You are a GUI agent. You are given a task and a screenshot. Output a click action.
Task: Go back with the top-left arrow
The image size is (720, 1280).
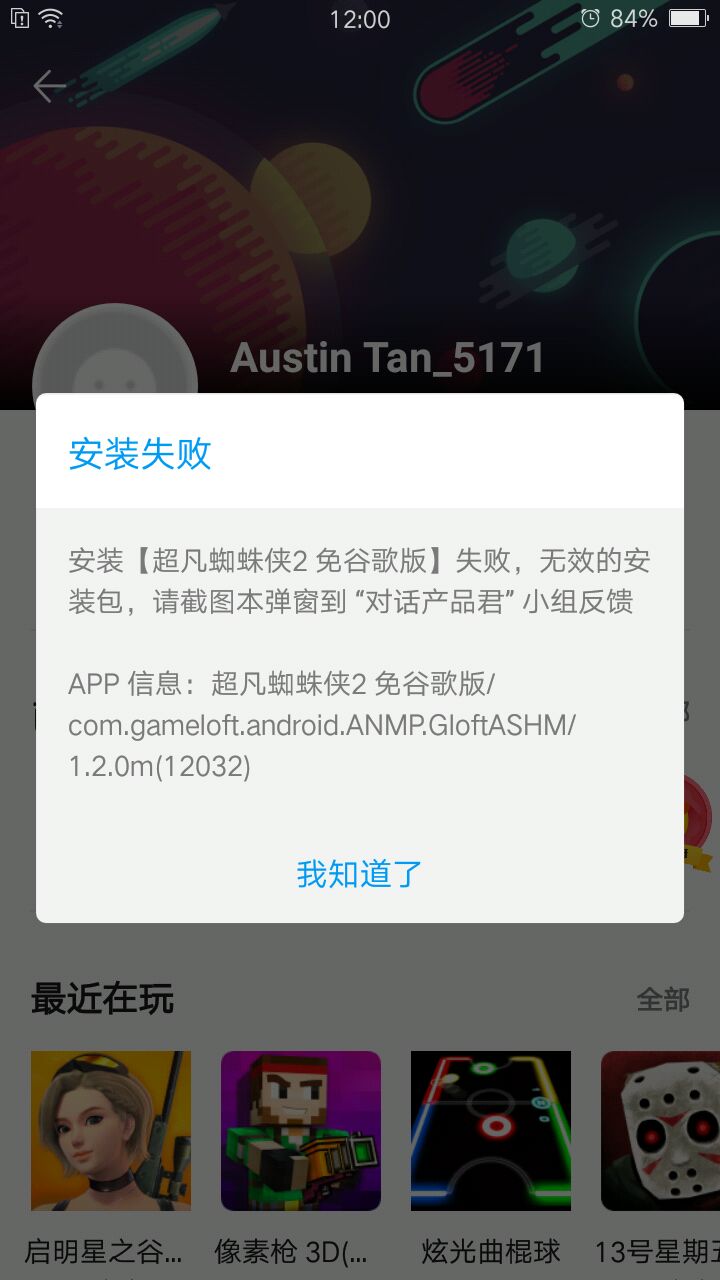tap(49, 86)
